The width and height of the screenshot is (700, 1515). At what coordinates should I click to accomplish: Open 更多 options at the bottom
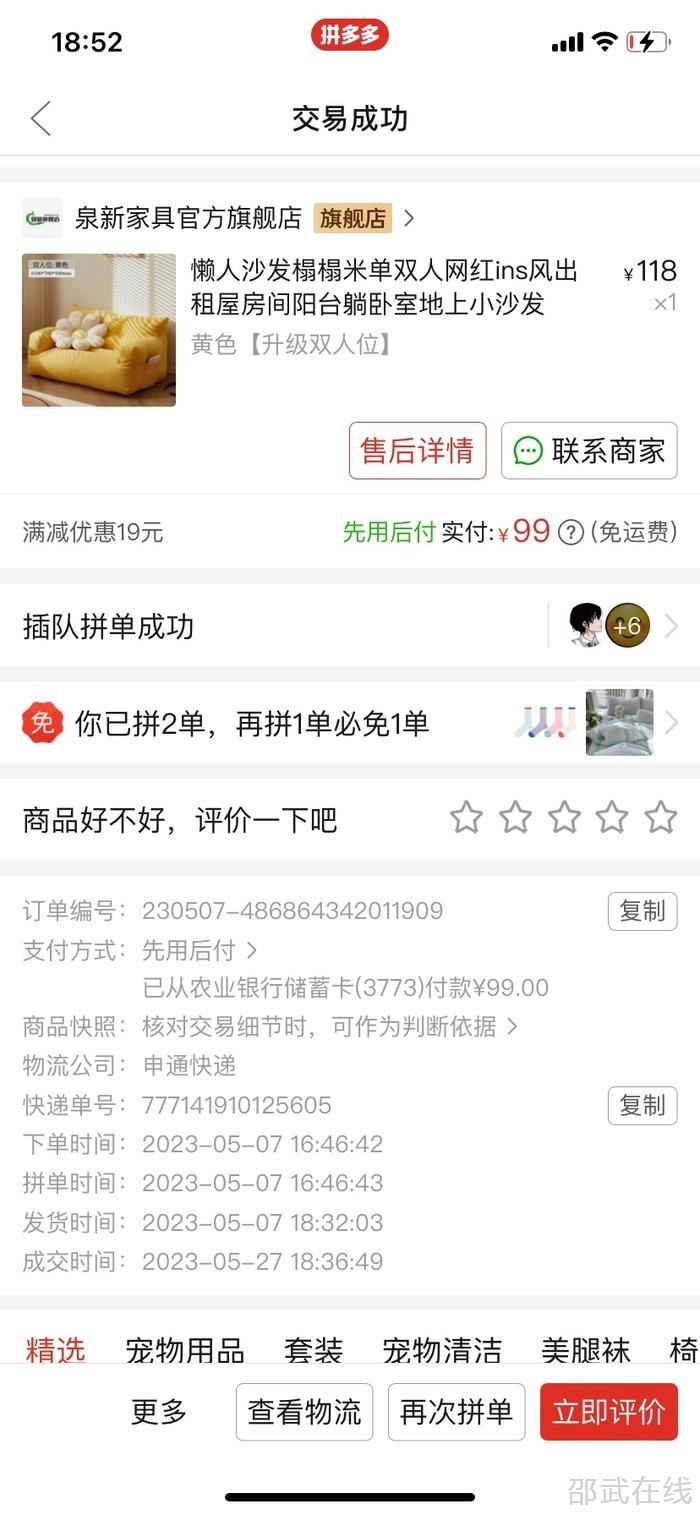click(x=159, y=1412)
